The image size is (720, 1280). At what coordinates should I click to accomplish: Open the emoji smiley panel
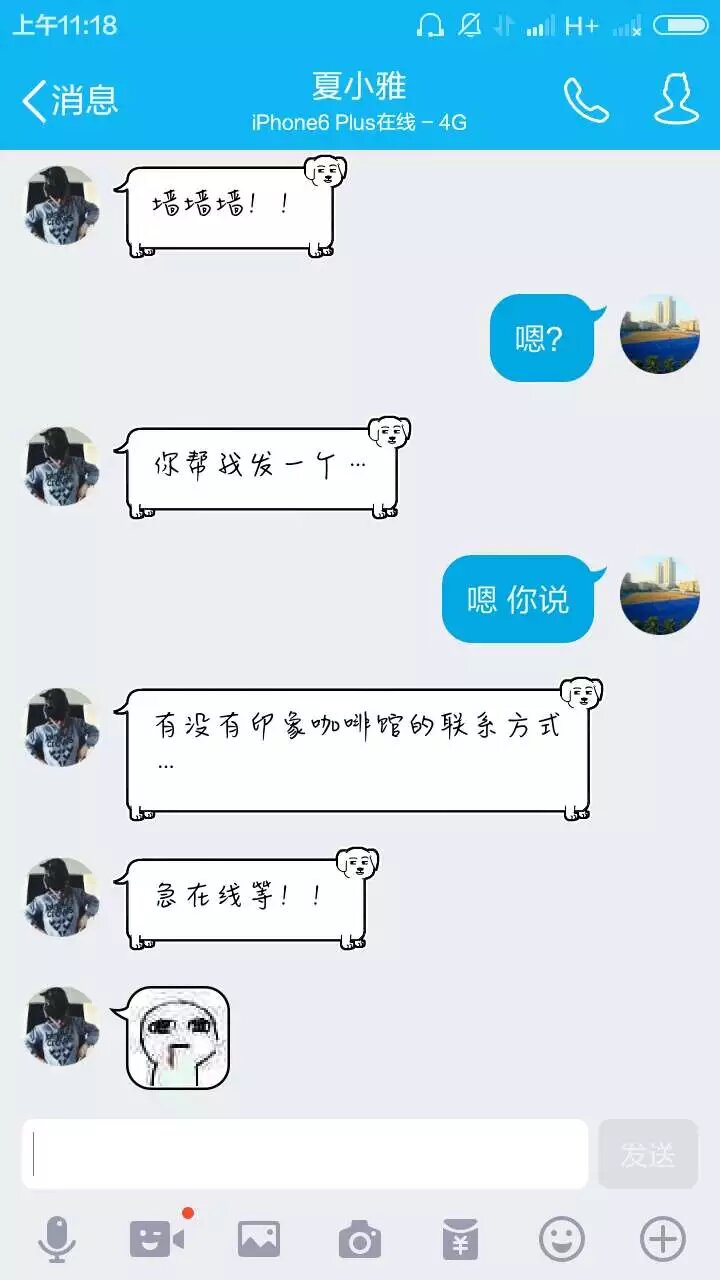click(x=562, y=1240)
